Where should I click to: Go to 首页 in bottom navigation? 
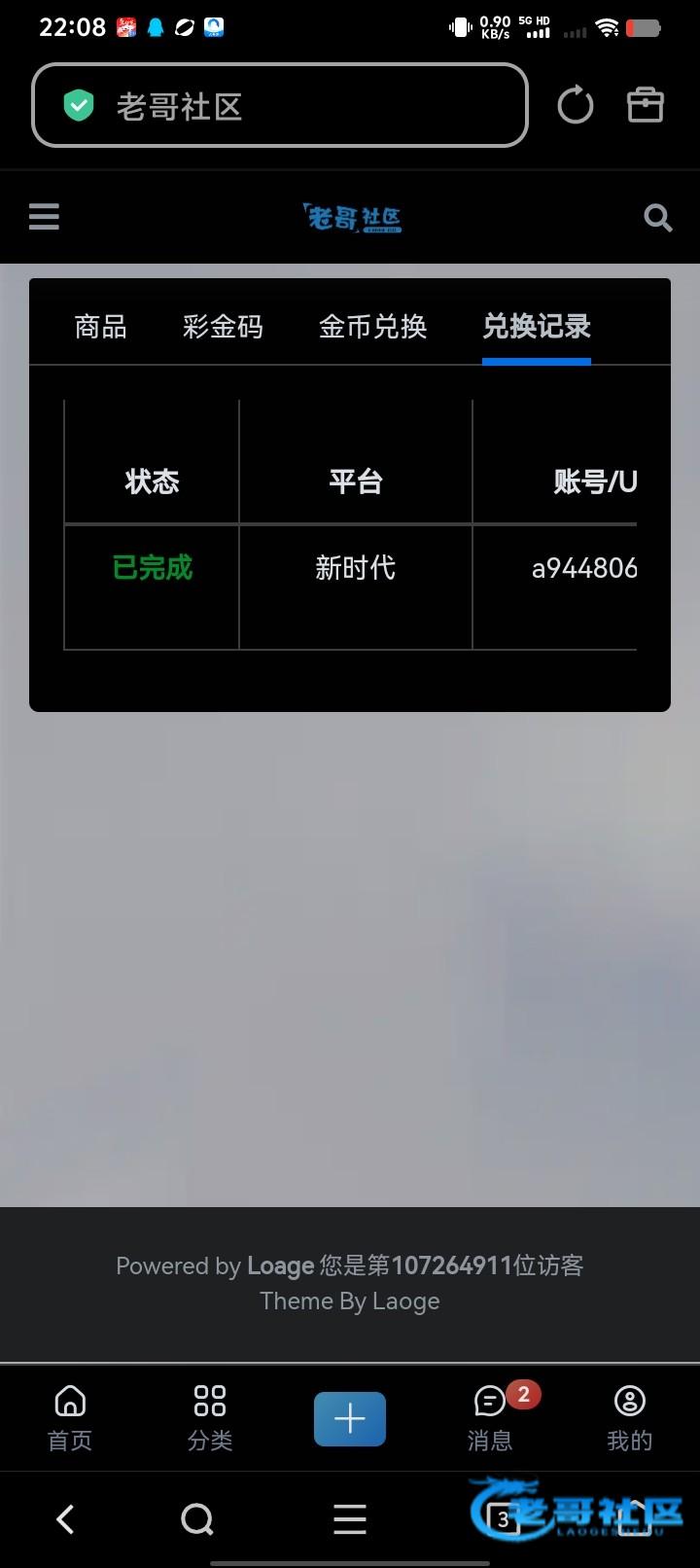point(70,1418)
